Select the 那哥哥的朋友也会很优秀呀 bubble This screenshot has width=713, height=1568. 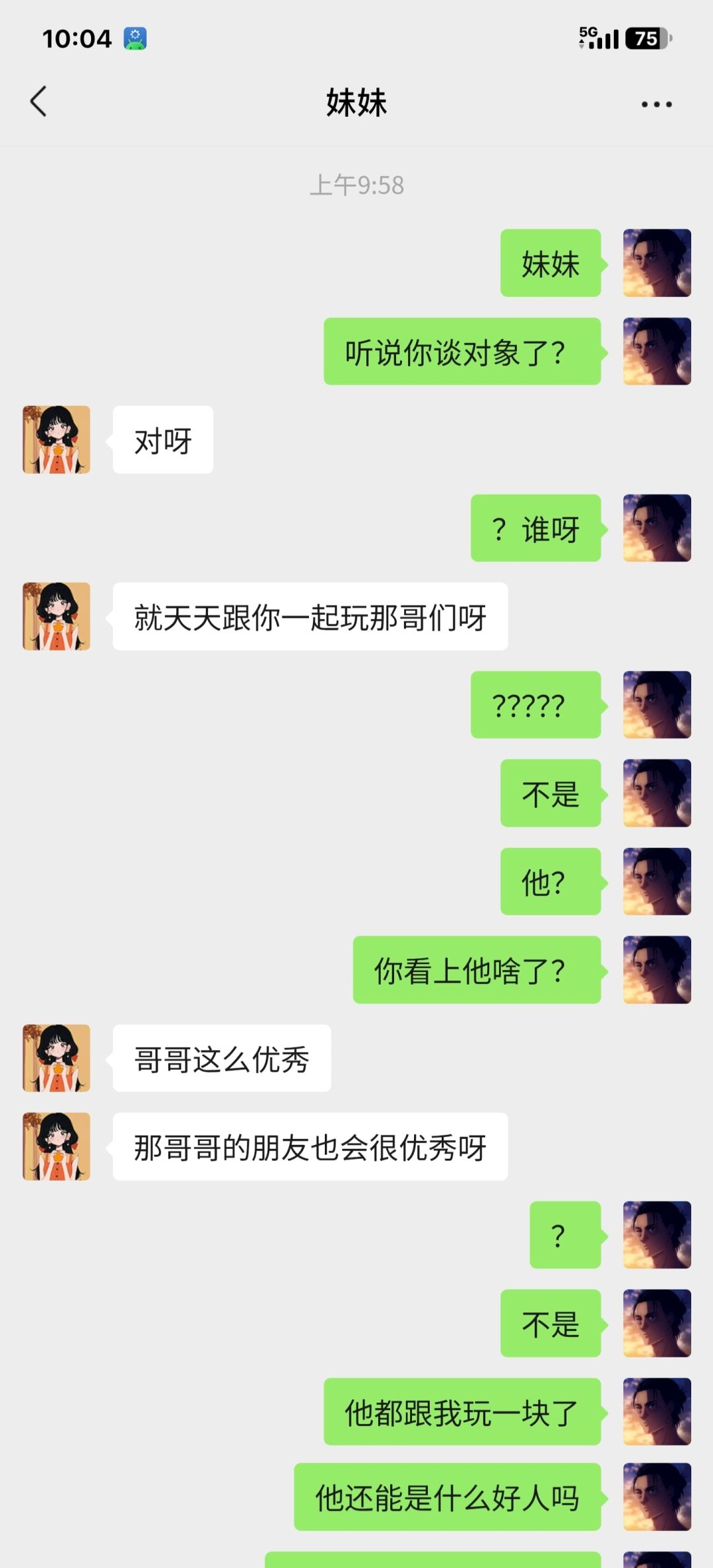(x=309, y=1147)
